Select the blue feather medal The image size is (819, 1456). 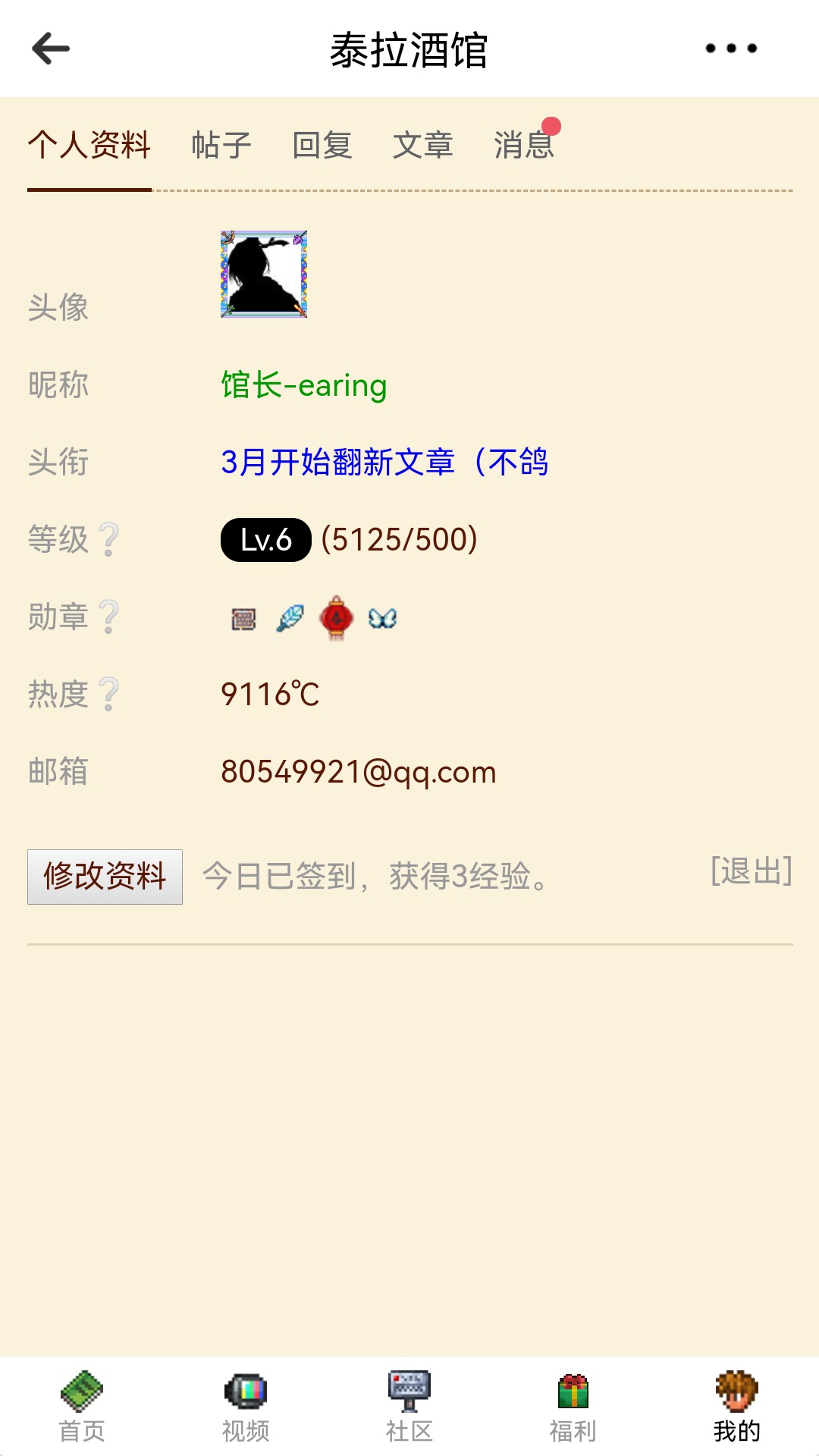[290, 618]
